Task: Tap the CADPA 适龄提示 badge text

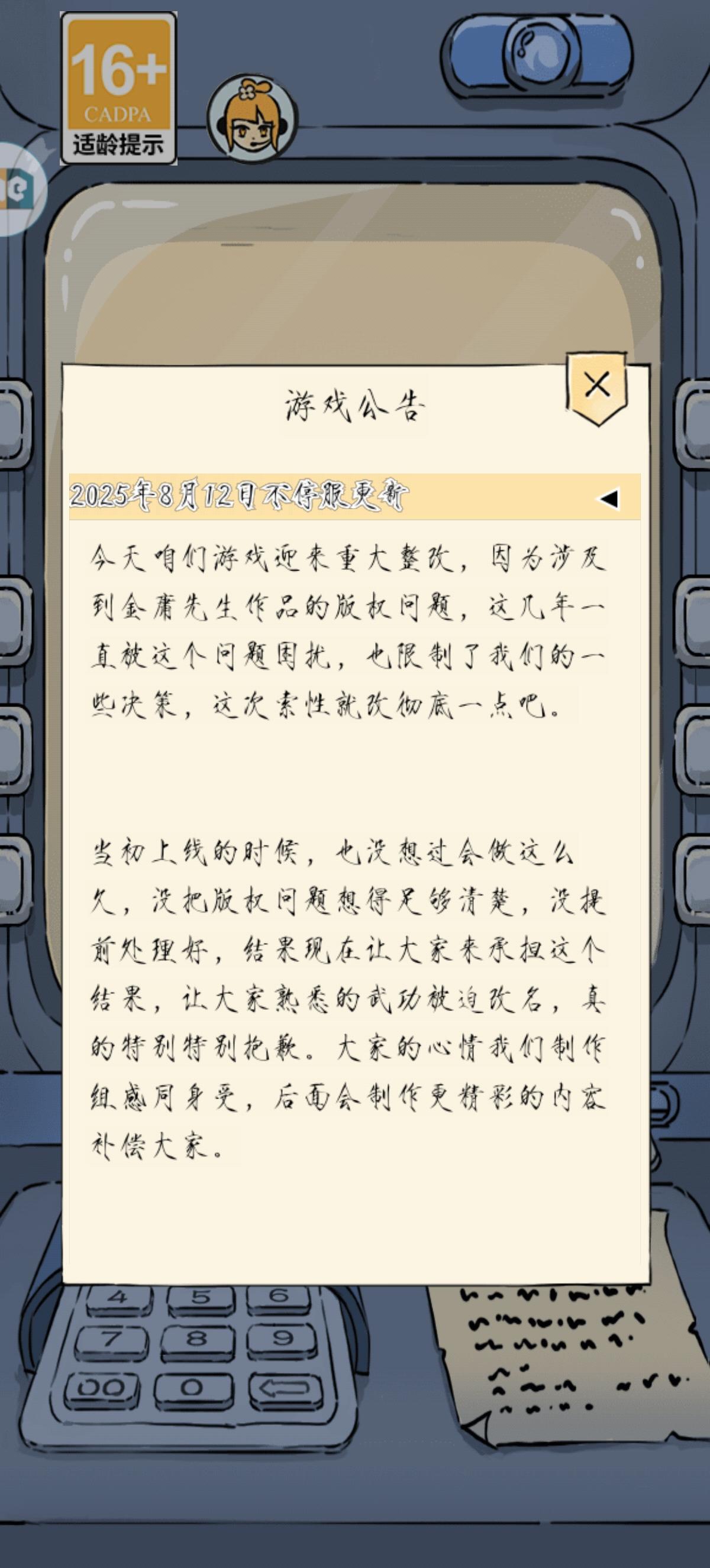Action: tap(119, 141)
